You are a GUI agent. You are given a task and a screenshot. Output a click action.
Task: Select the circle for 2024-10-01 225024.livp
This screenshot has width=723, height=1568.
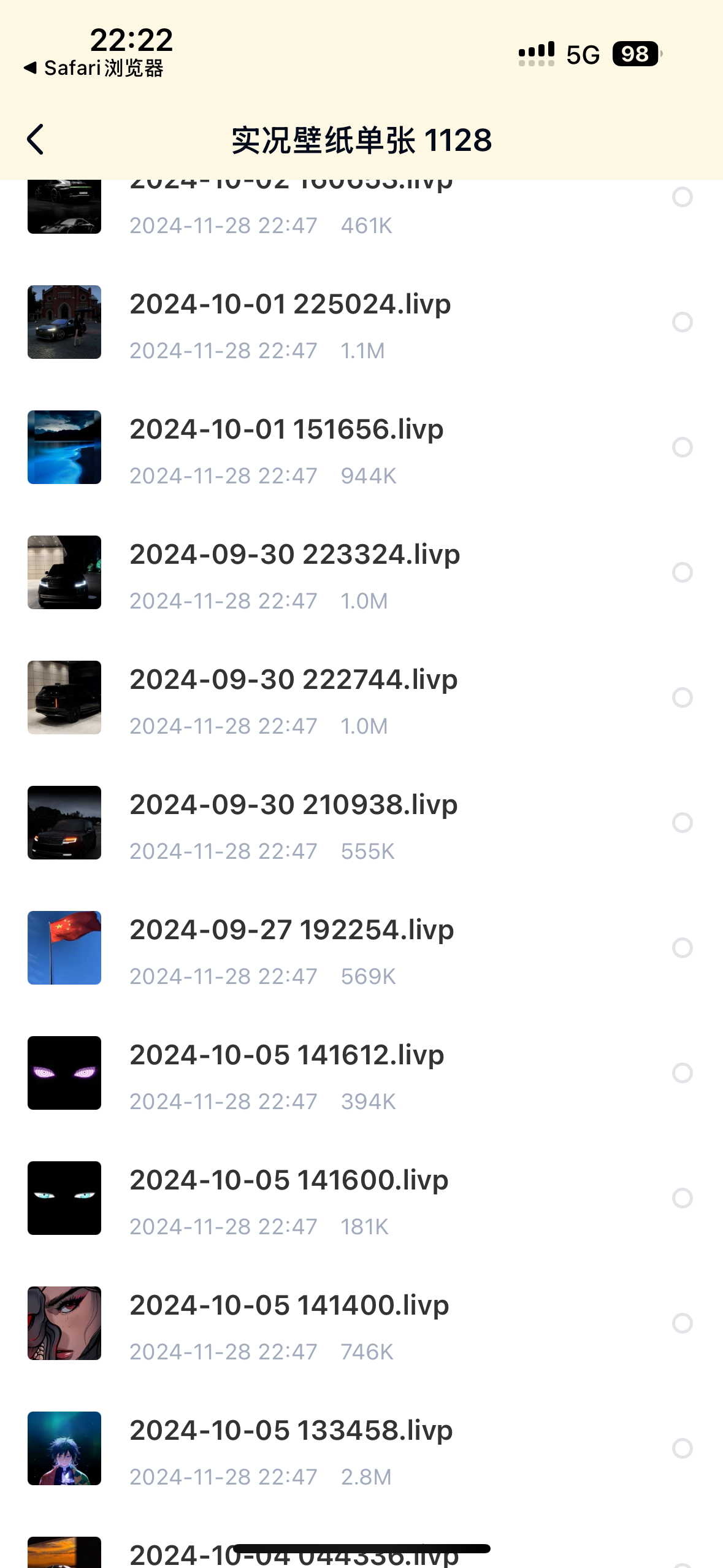coord(682,322)
